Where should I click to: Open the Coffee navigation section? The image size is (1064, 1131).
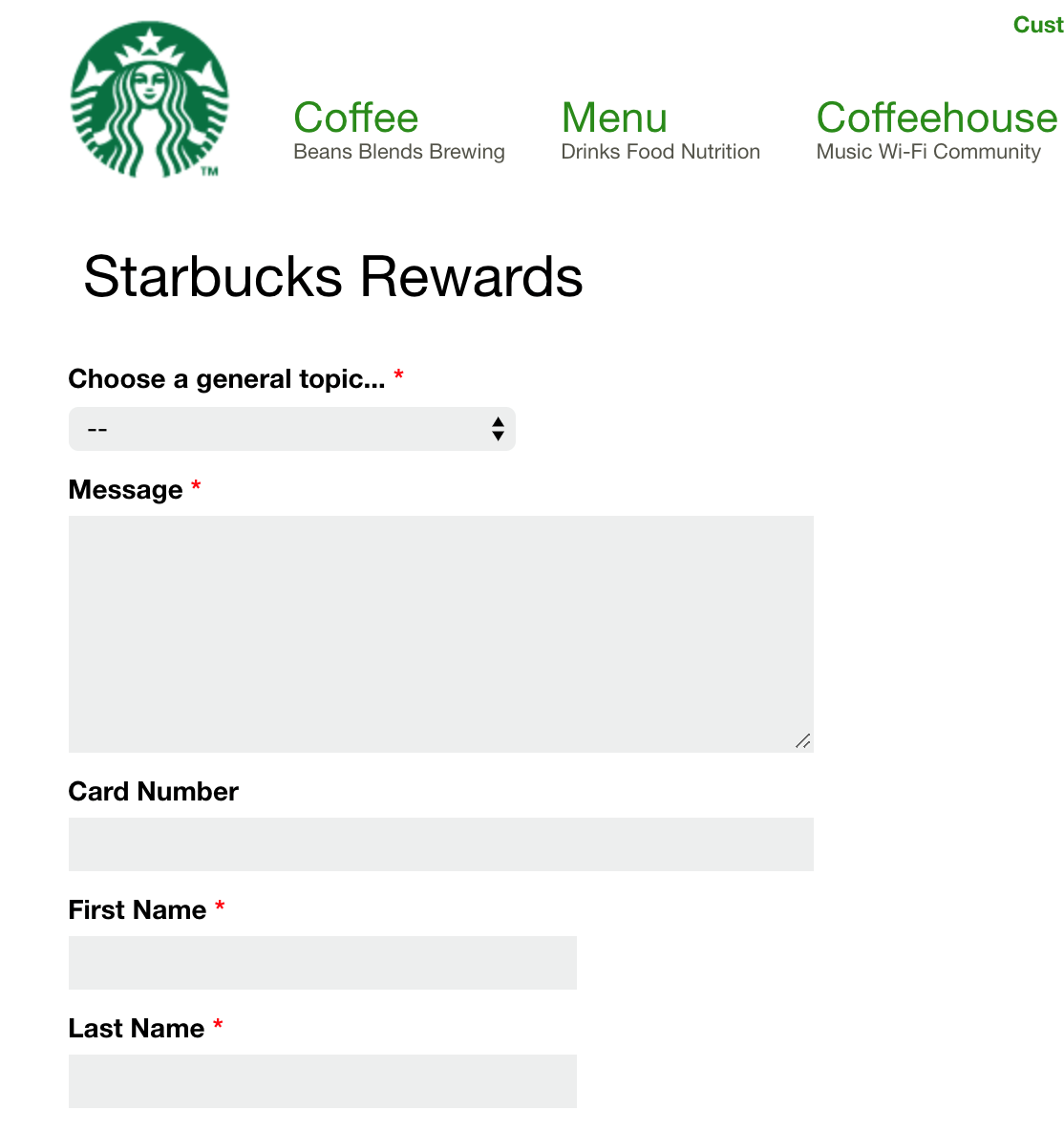[x=355, y=118]
